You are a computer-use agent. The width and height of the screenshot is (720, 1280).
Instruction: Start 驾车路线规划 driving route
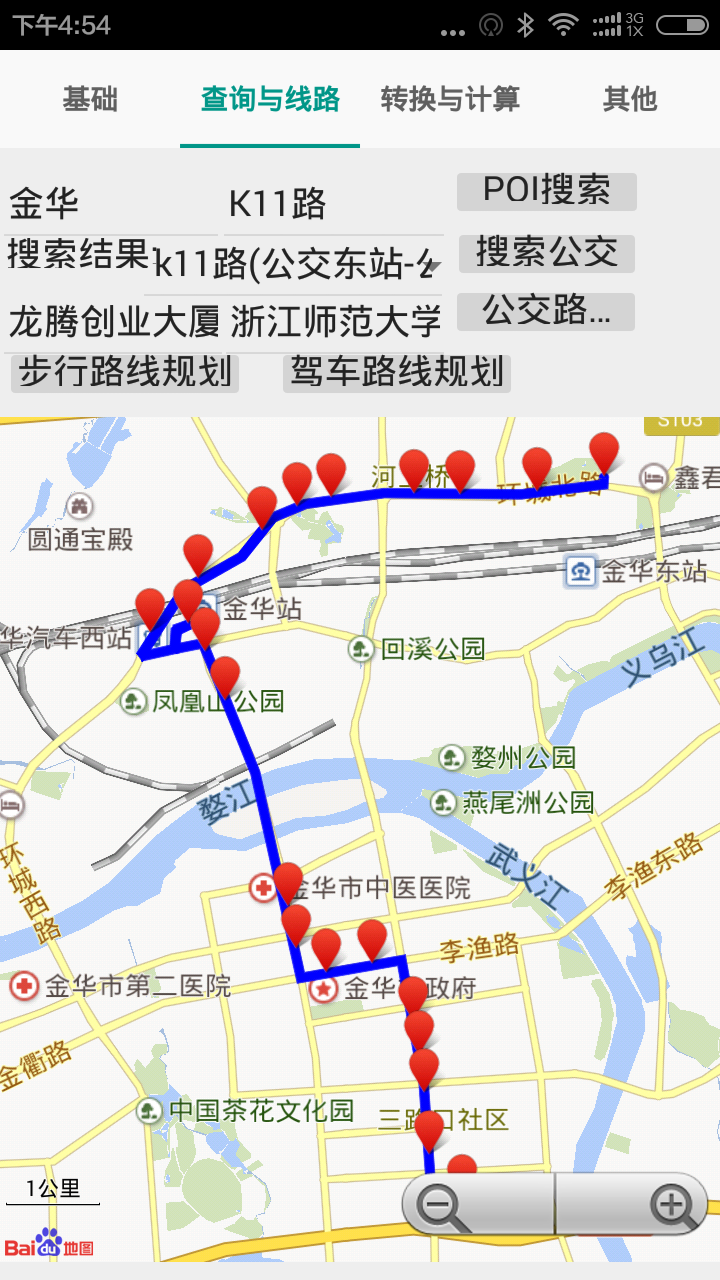[397, 373]
